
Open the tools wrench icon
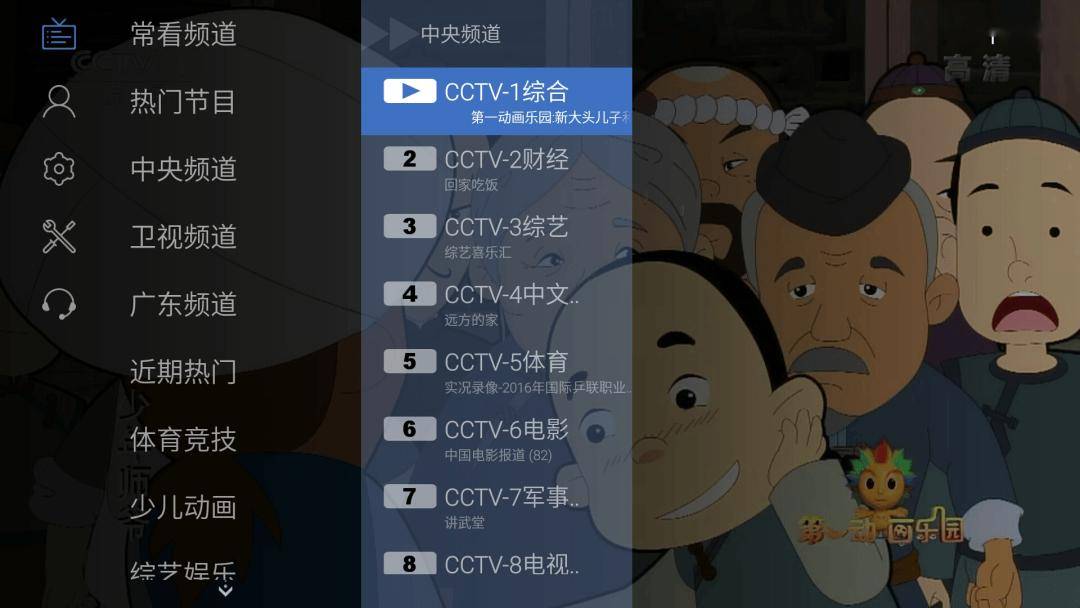pos(59,237)
